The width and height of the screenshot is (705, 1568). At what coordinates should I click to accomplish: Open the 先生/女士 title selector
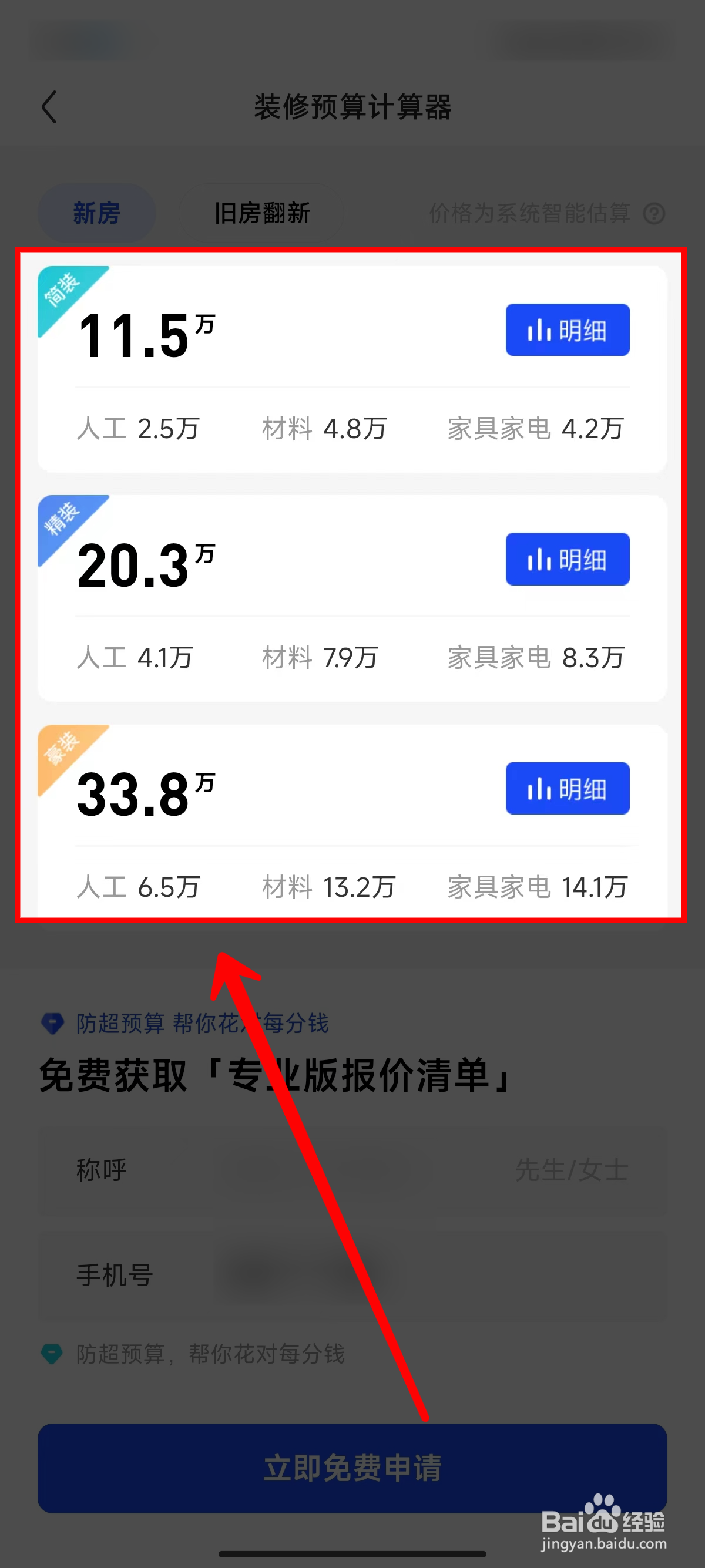tap(570, 1170)
